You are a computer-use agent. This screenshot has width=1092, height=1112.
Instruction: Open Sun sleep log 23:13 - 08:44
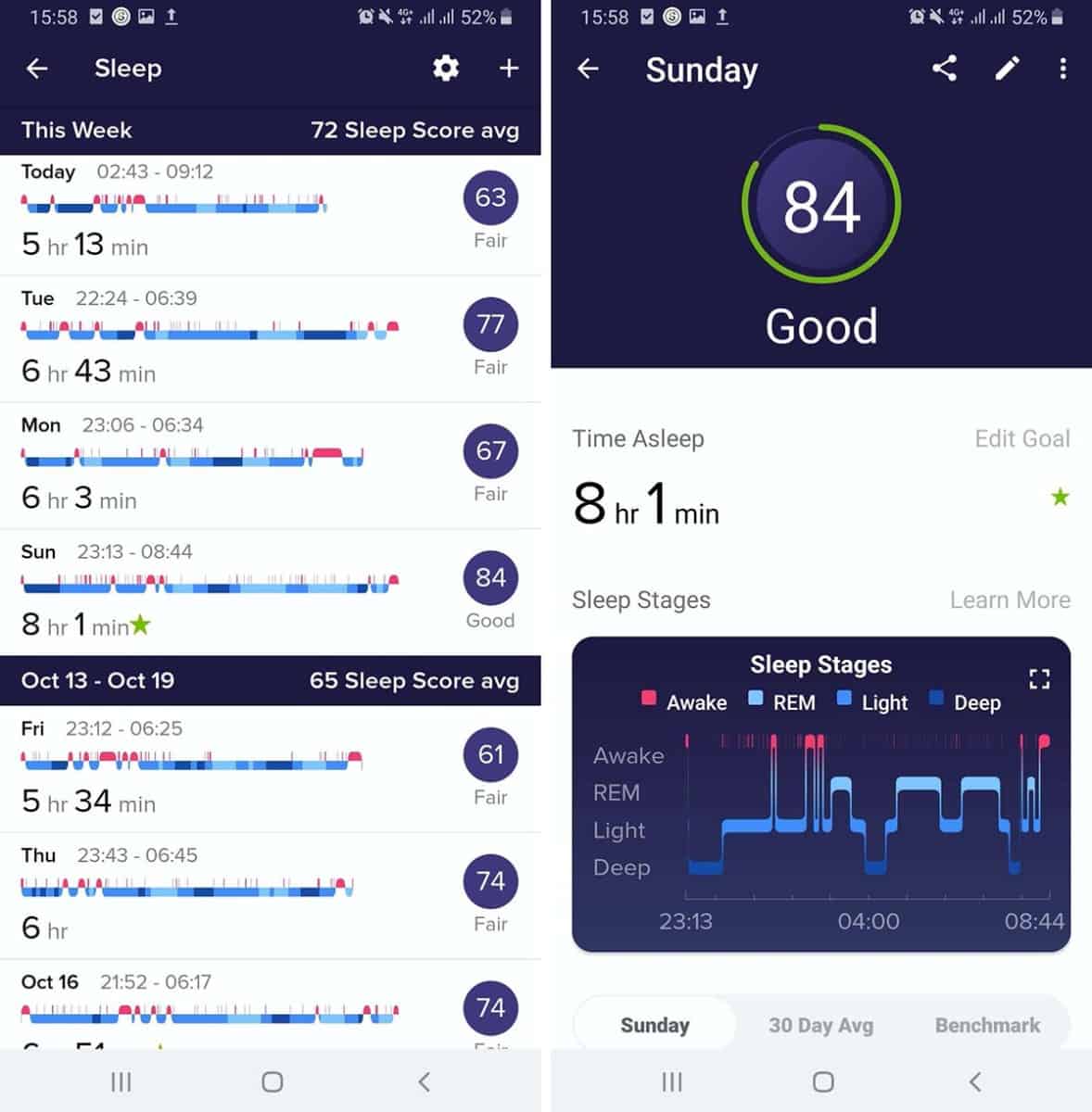pos(269,593)
